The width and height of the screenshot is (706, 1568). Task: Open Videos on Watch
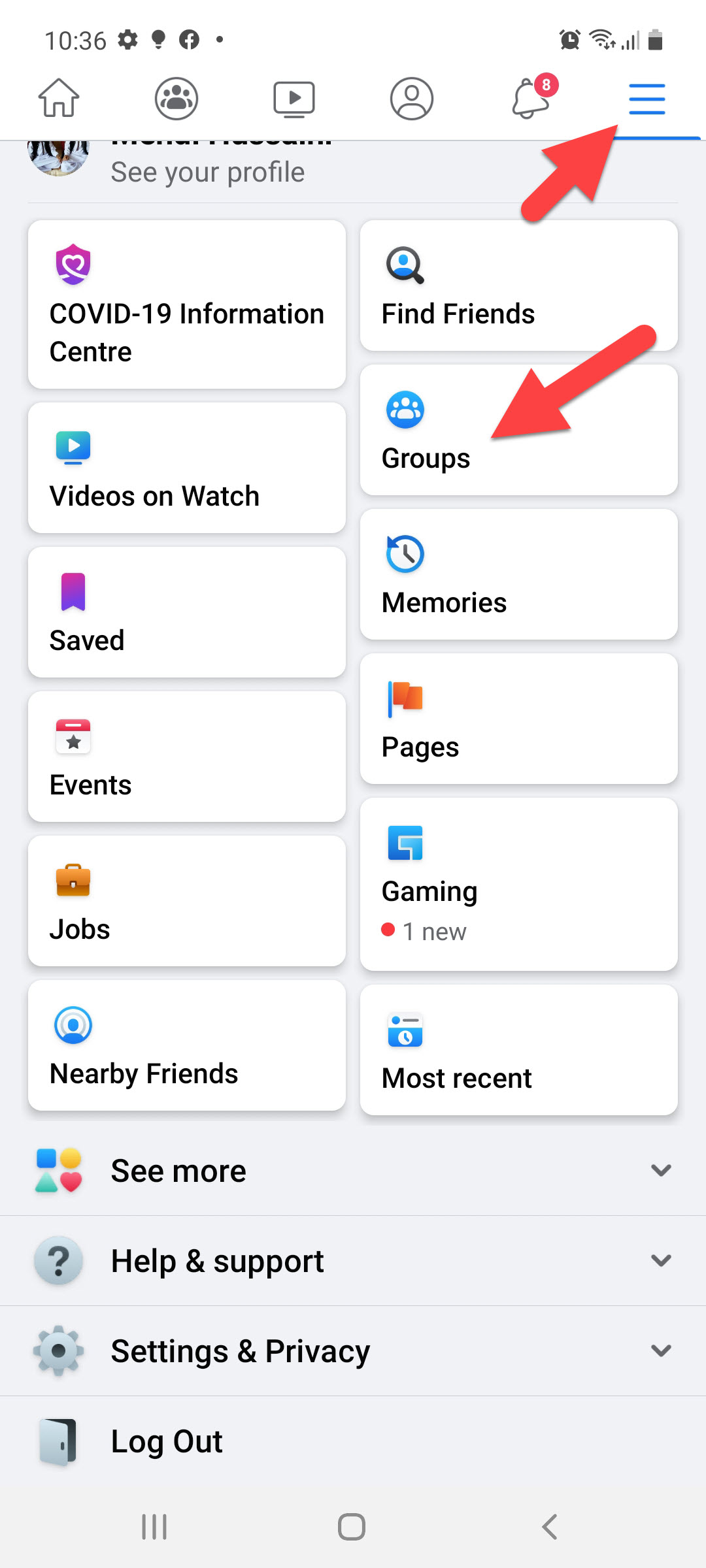click(187, 468)
